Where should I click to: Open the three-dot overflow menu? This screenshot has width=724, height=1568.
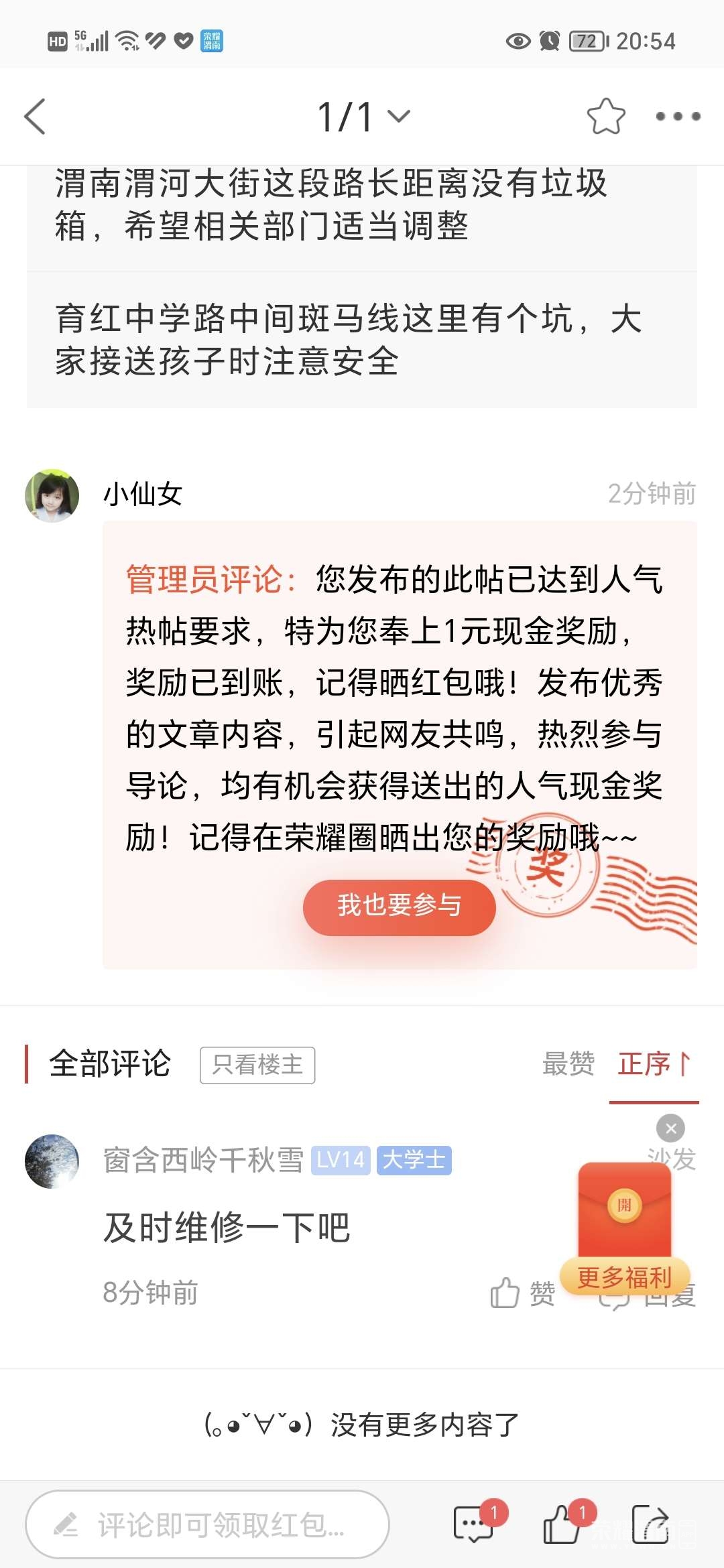pos(677,117)
